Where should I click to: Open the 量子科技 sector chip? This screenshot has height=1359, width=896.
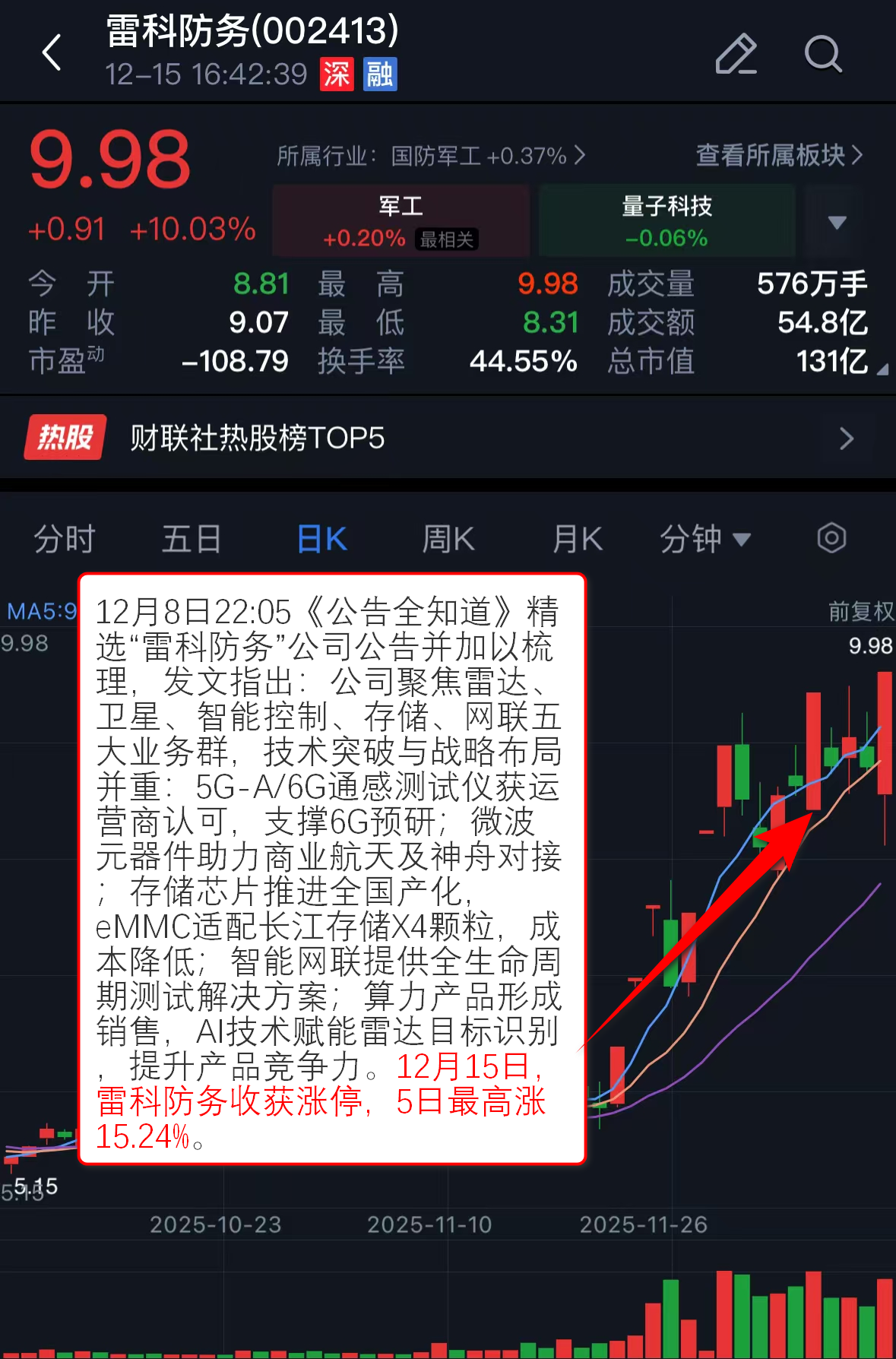tap(666, 221)
